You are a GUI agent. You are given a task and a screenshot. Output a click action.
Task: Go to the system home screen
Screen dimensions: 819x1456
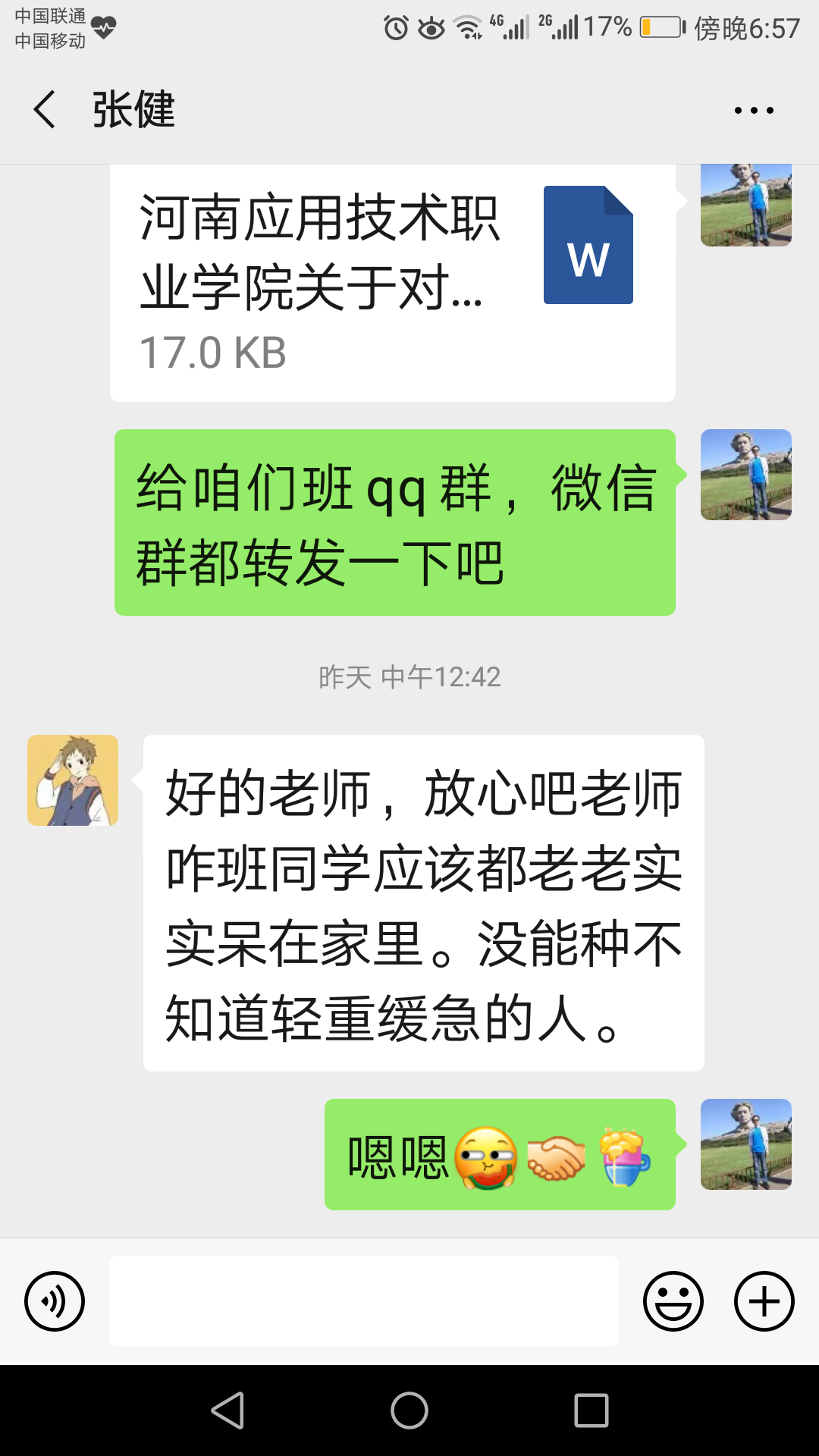pyautogui.click(x=409, y=1410)
